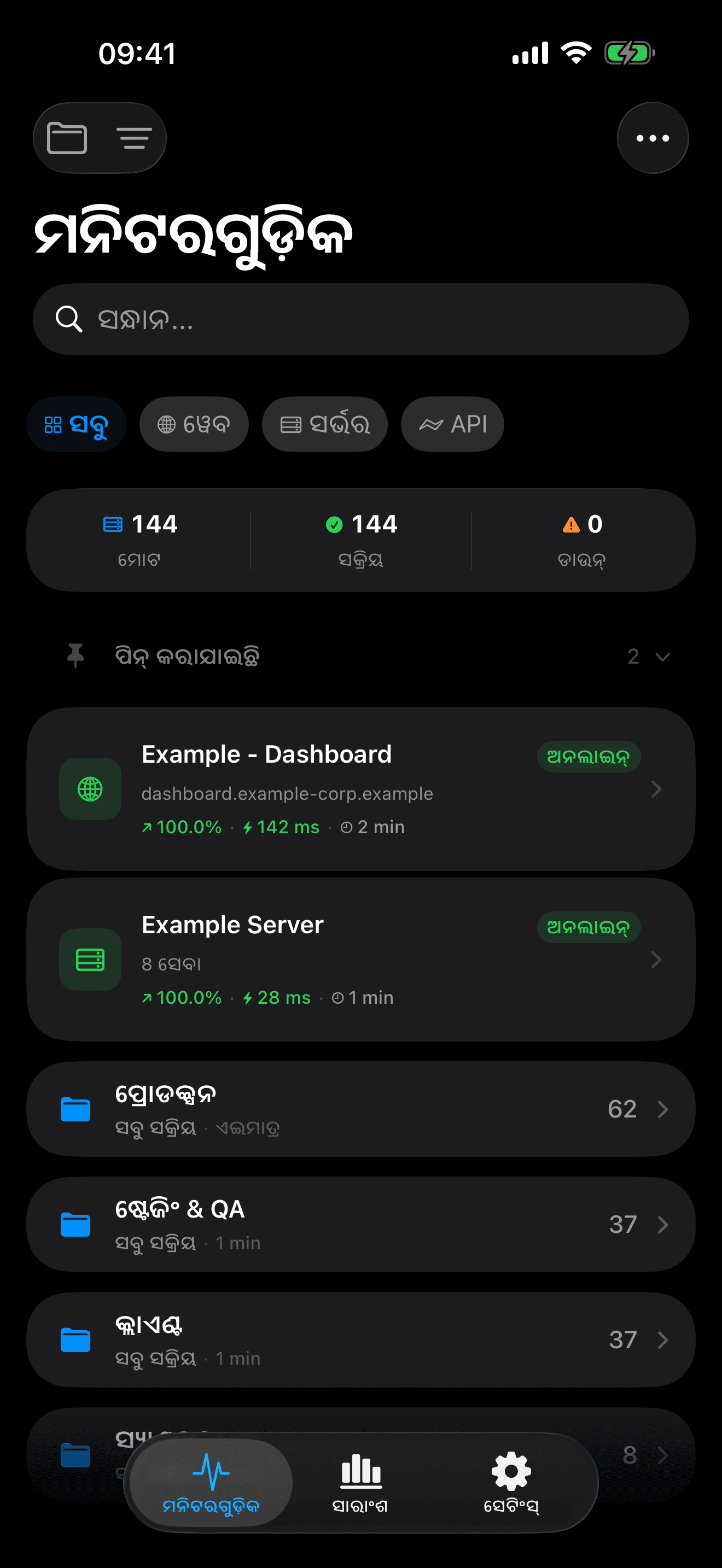Collapse the ପିନ୍ କରାଯାଇଛି pinned section
The width and height of the screenshot is (722, 1568).
(662, 657)
